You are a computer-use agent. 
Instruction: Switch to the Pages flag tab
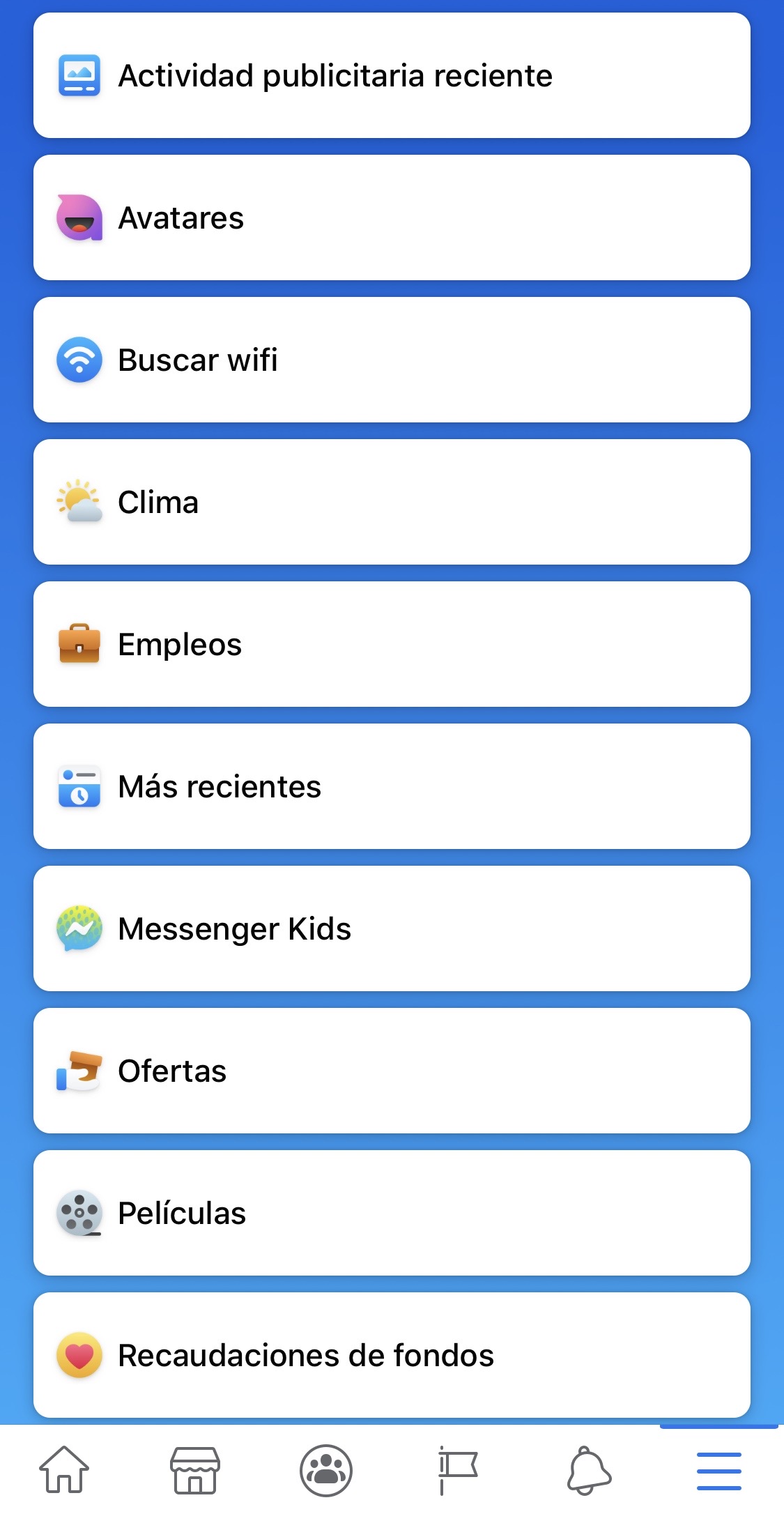tap(457, 1469)
